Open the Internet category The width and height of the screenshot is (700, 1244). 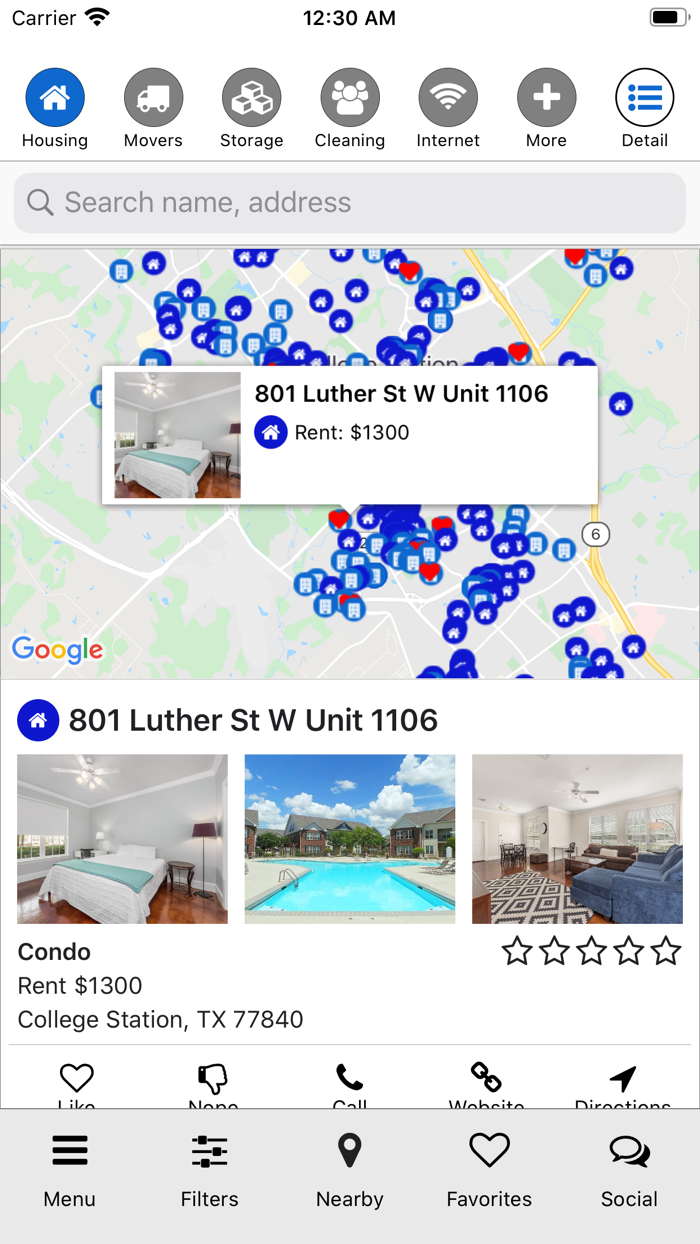click(x=448, y=109)
